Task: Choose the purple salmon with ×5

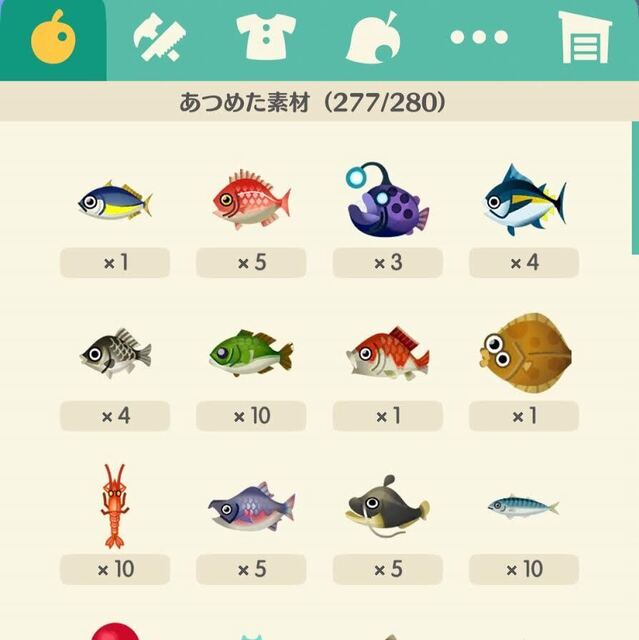Action: tap(251, 507)
